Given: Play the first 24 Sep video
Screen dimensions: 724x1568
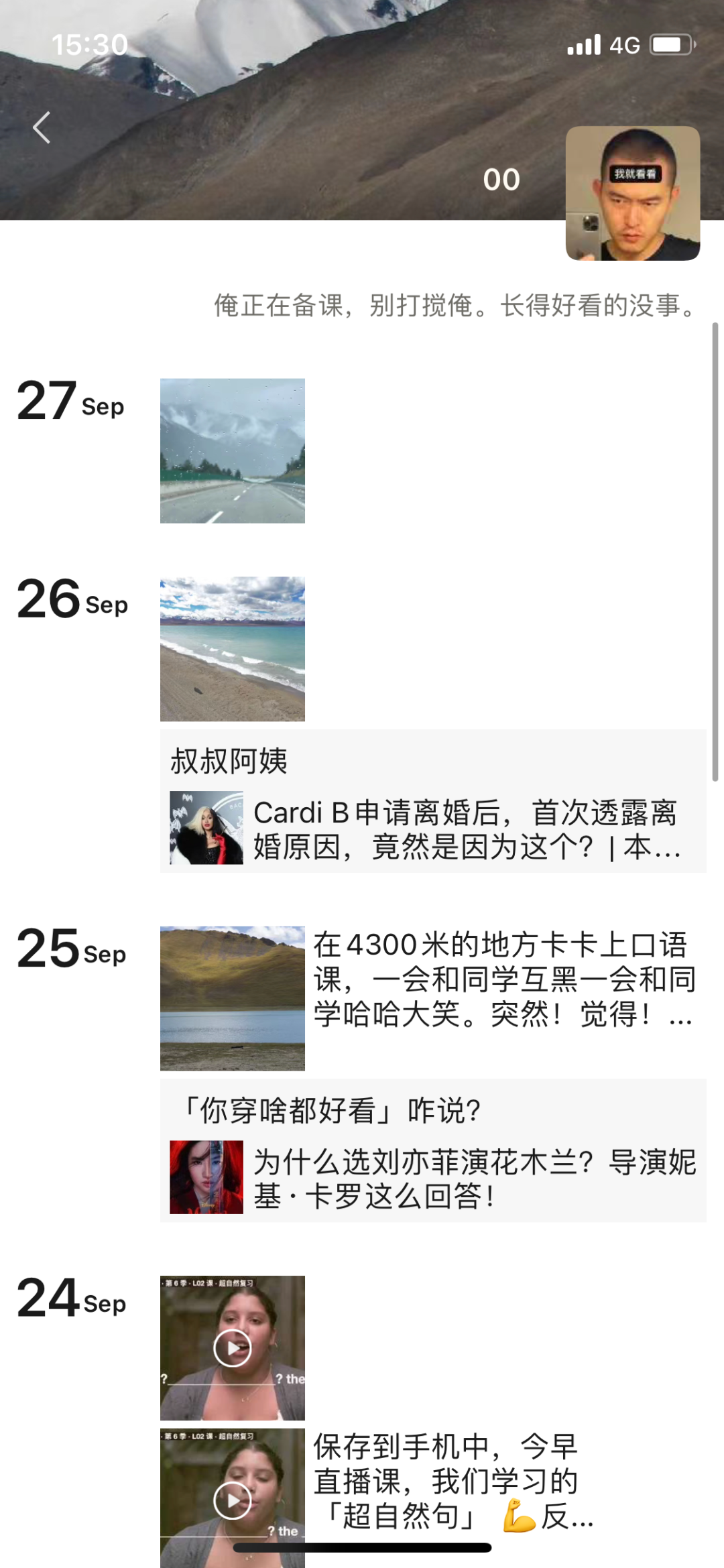Looking at the screenshot, I should click(x=232, y=1347).
